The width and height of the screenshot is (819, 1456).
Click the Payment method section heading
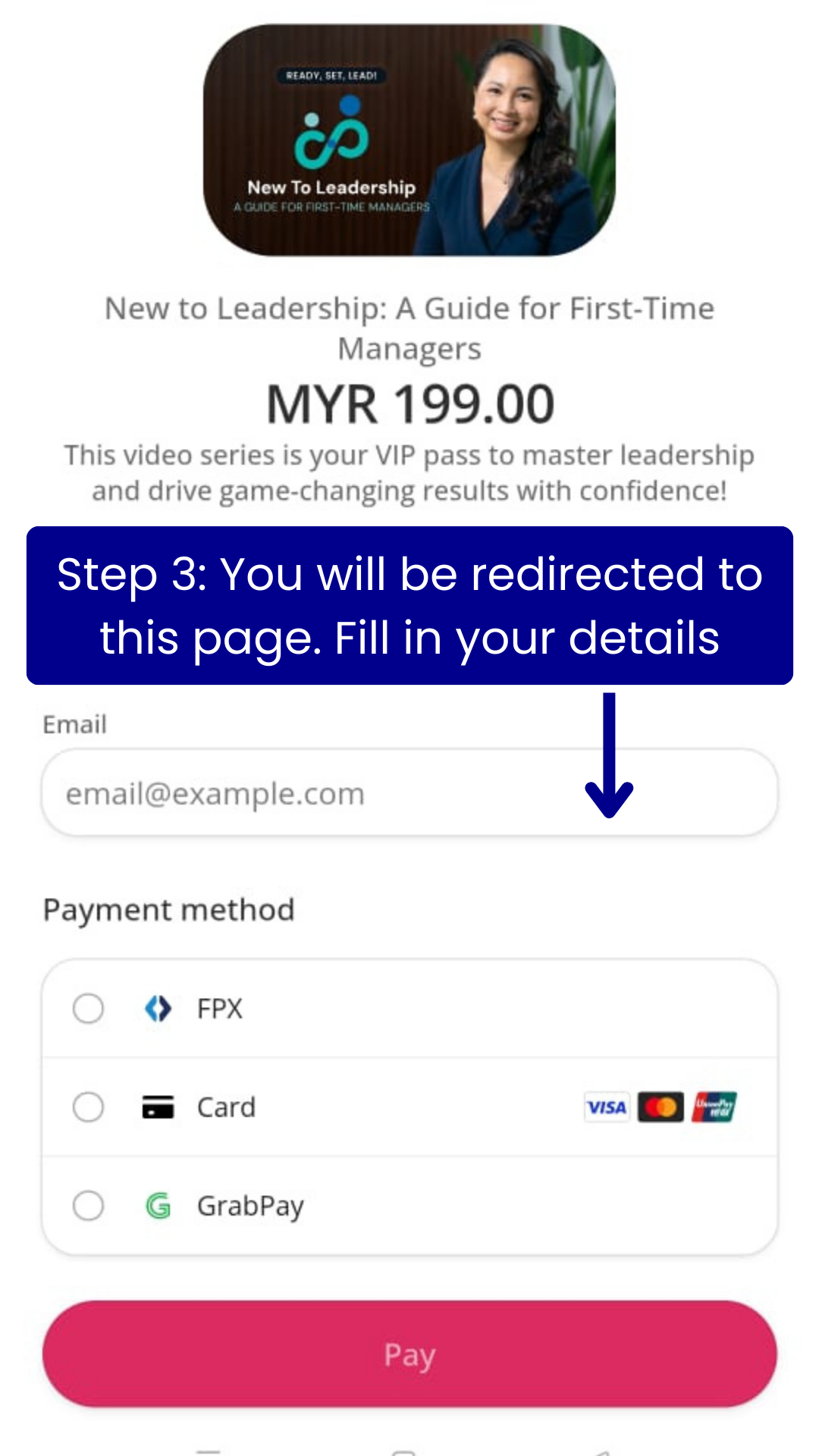pos(168,909)
